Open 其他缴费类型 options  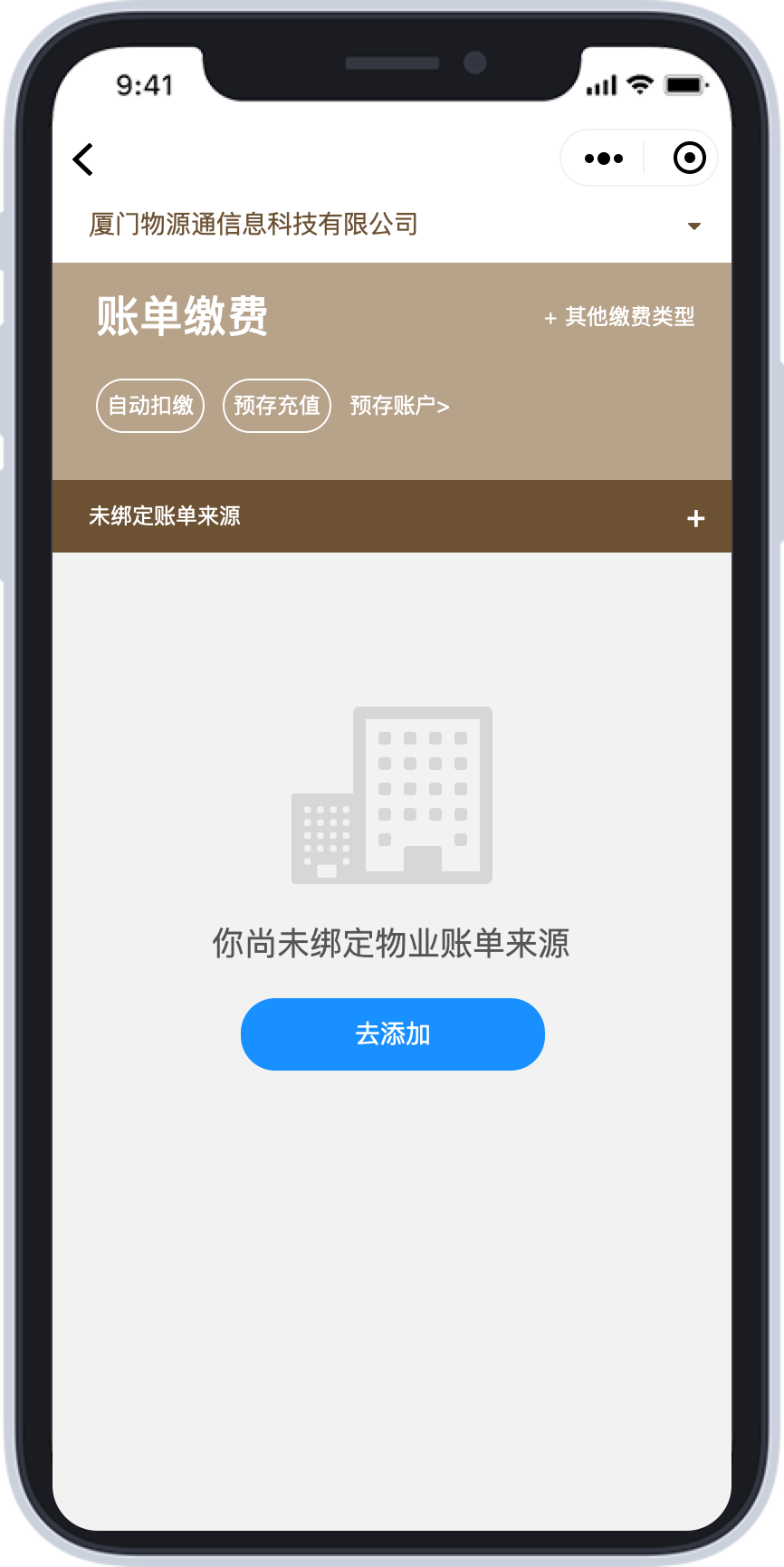point(620,317)
